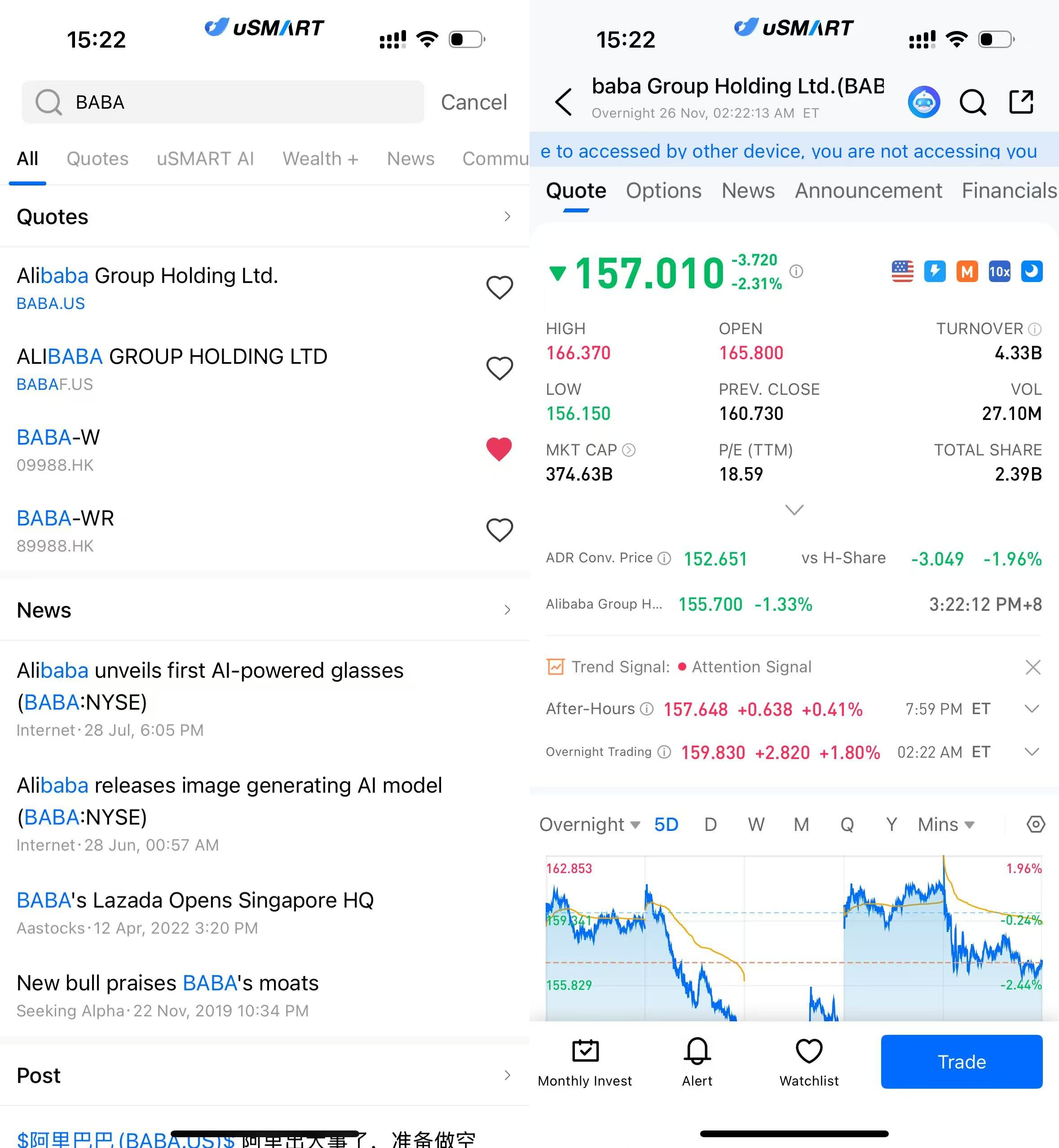This screenshot has width=1059, height=1148.
Task: Tap Cancel next to the BABA search box
Action: pos(473,102)
